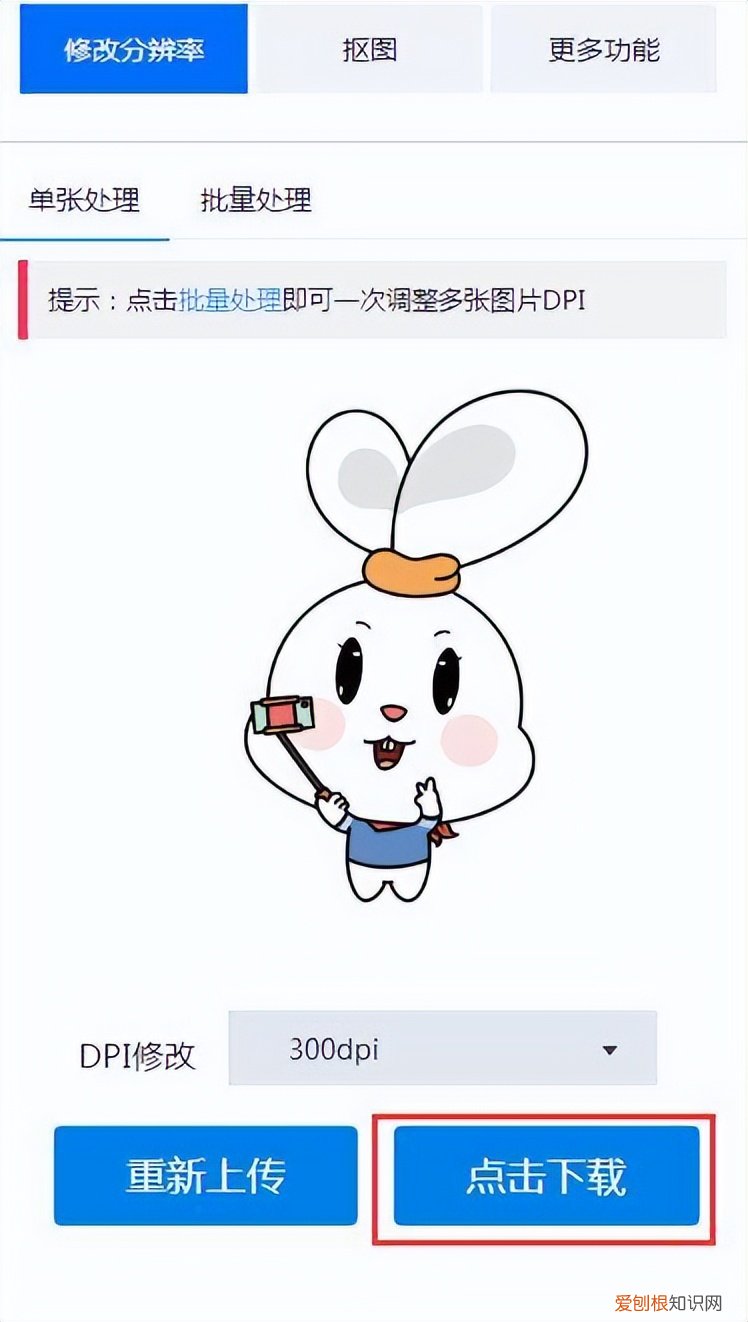Open the 抠图 function tab

point(368,49)
